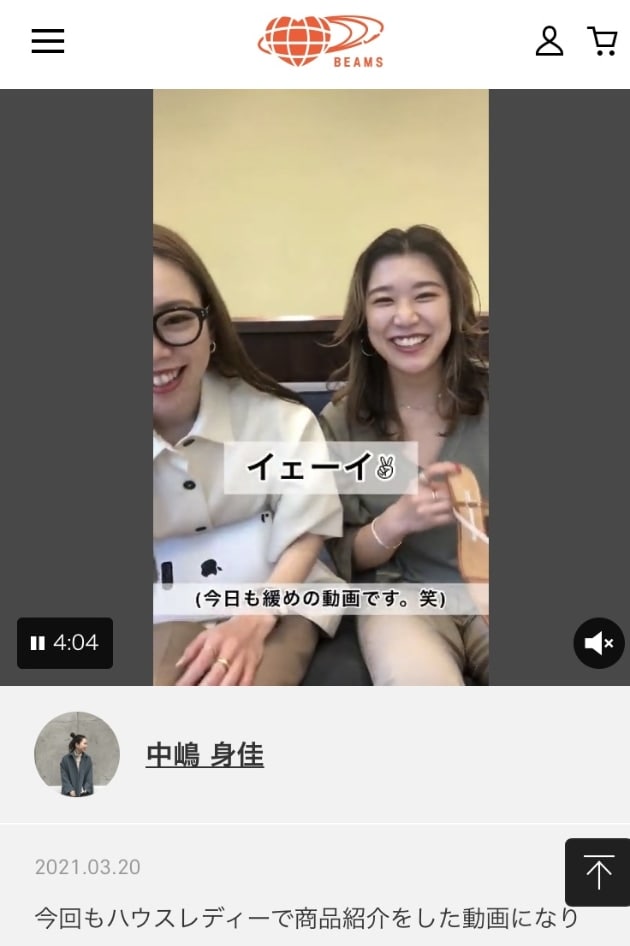Viewport: 630px width, 946px height.
Task: Jump back to top of page
Action: point(598,872)
